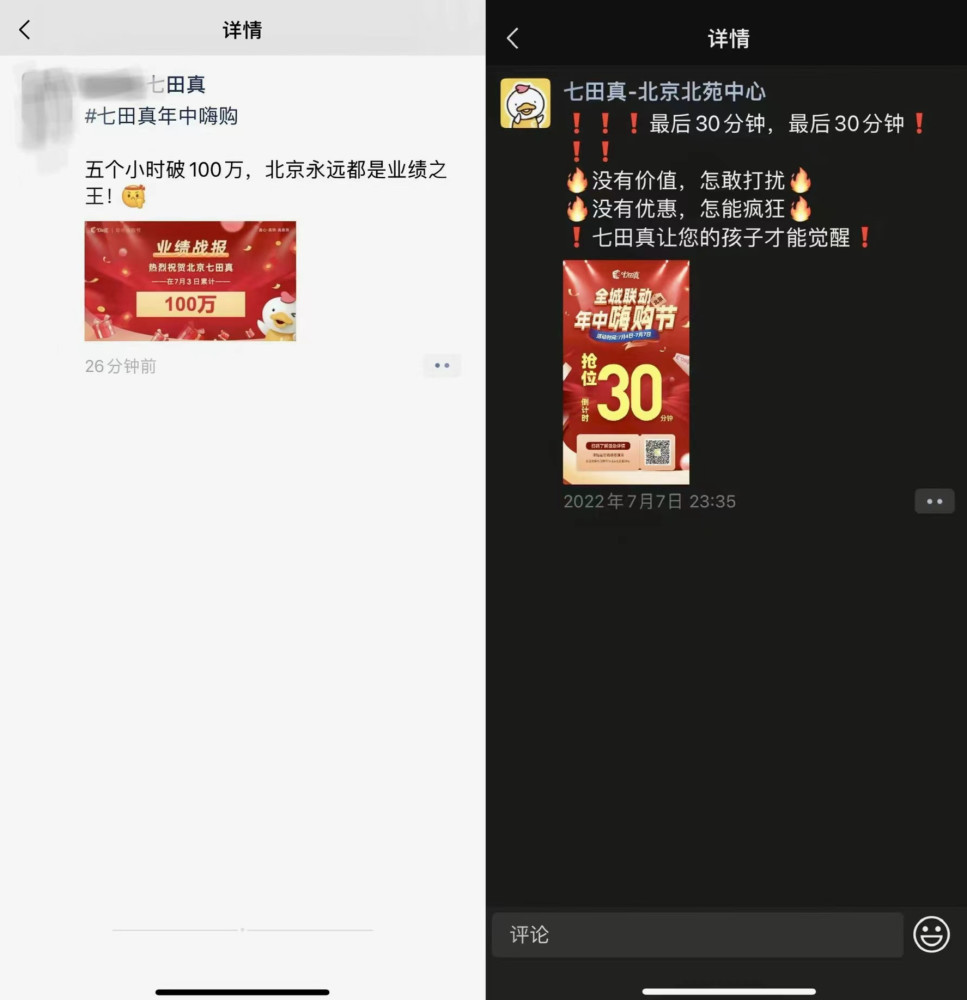View the 业绩战报 100万 image
This screenshot has width=967, height=1000.
point(190,281)
